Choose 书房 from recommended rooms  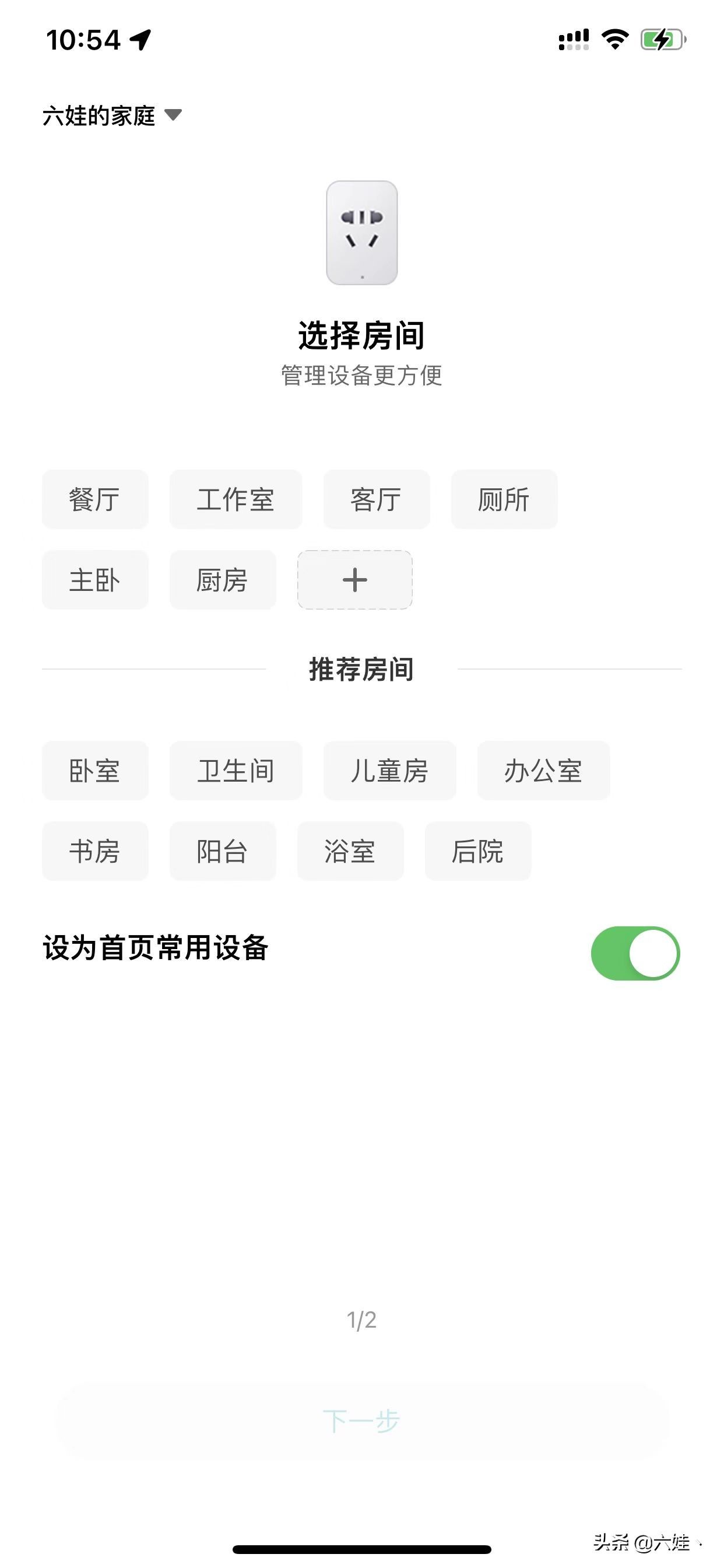coord(95,851)
